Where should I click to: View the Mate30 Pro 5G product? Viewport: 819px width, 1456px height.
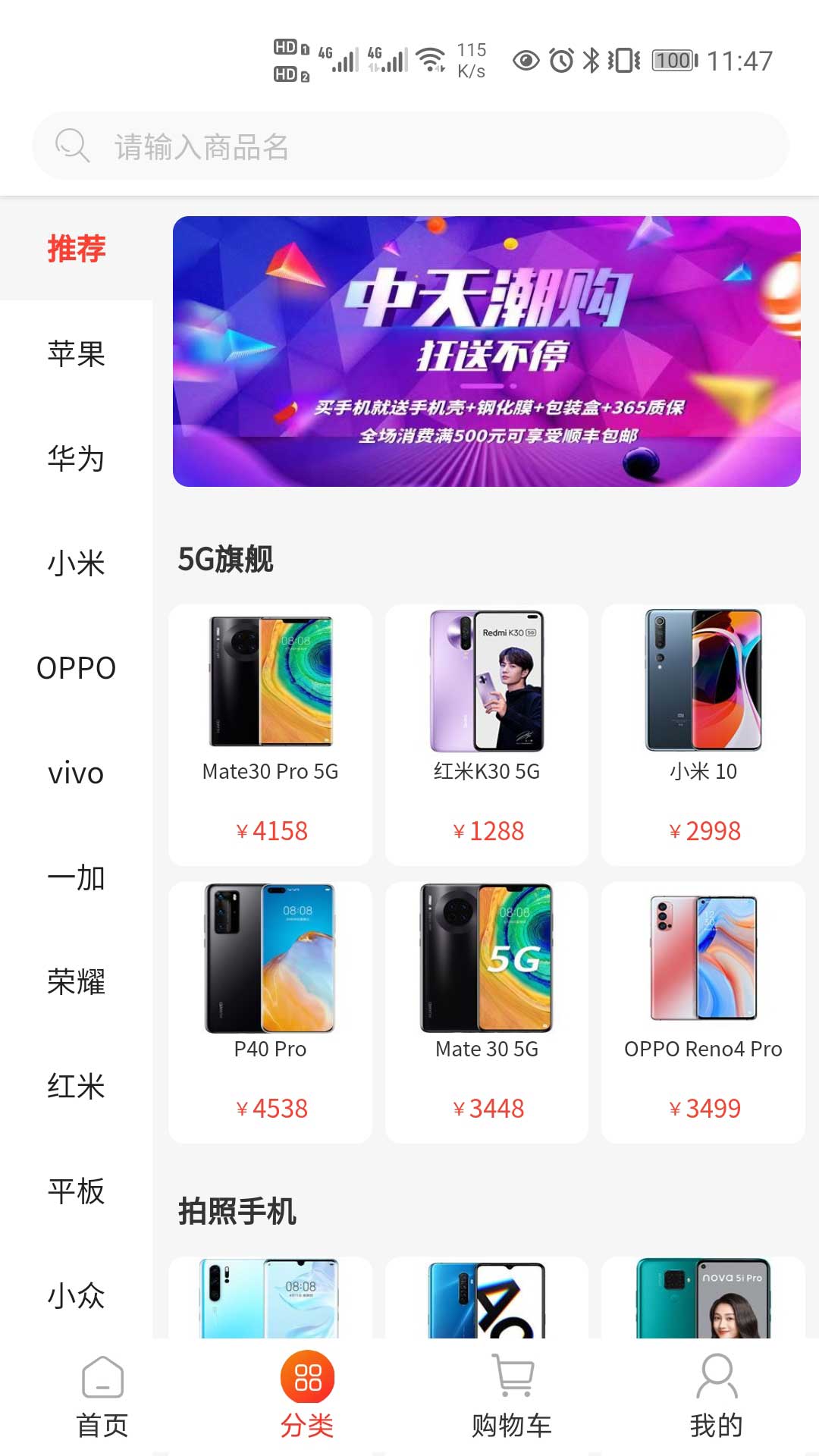[x=270, y=734]
